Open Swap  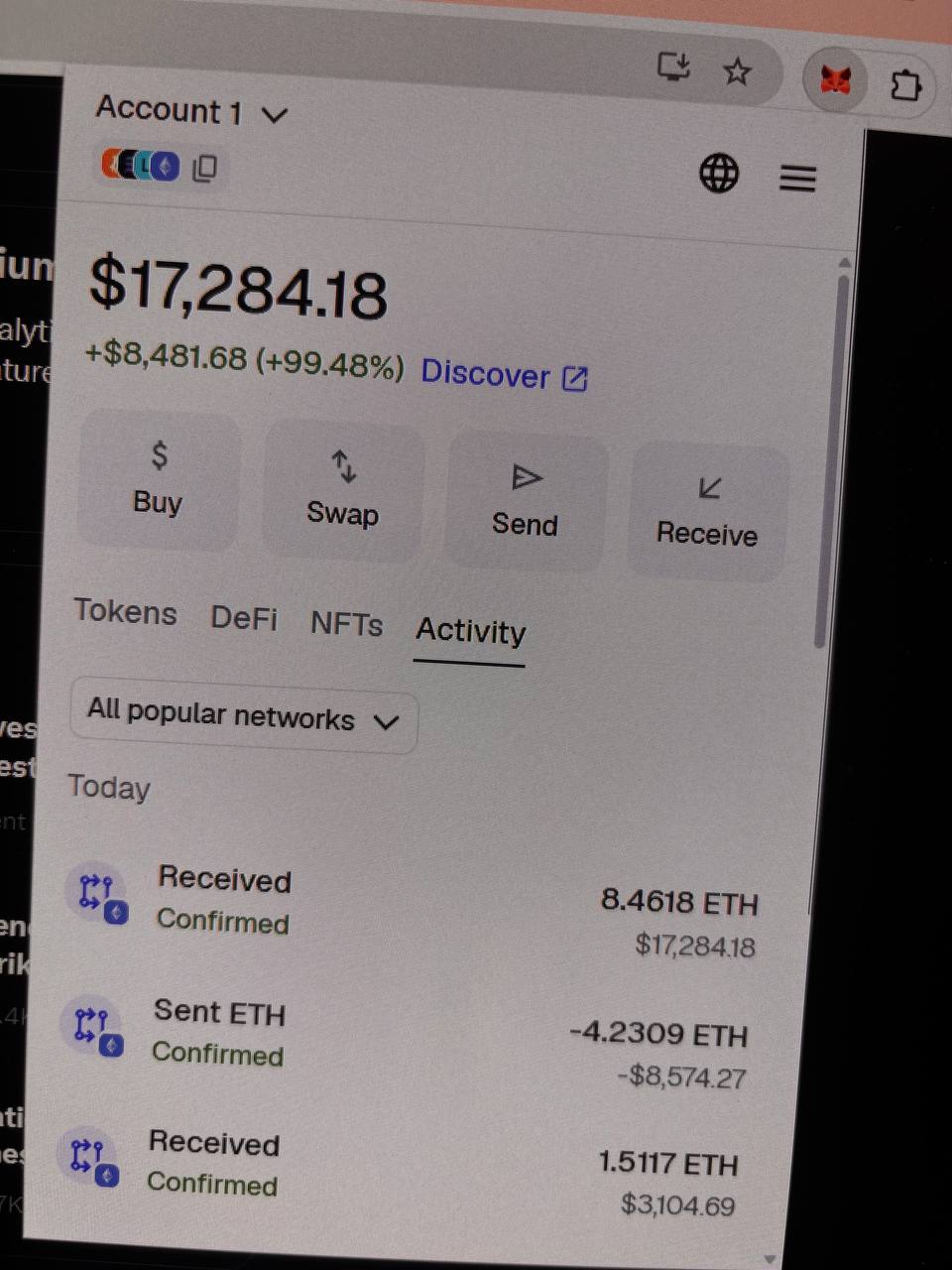pos(342,490)
